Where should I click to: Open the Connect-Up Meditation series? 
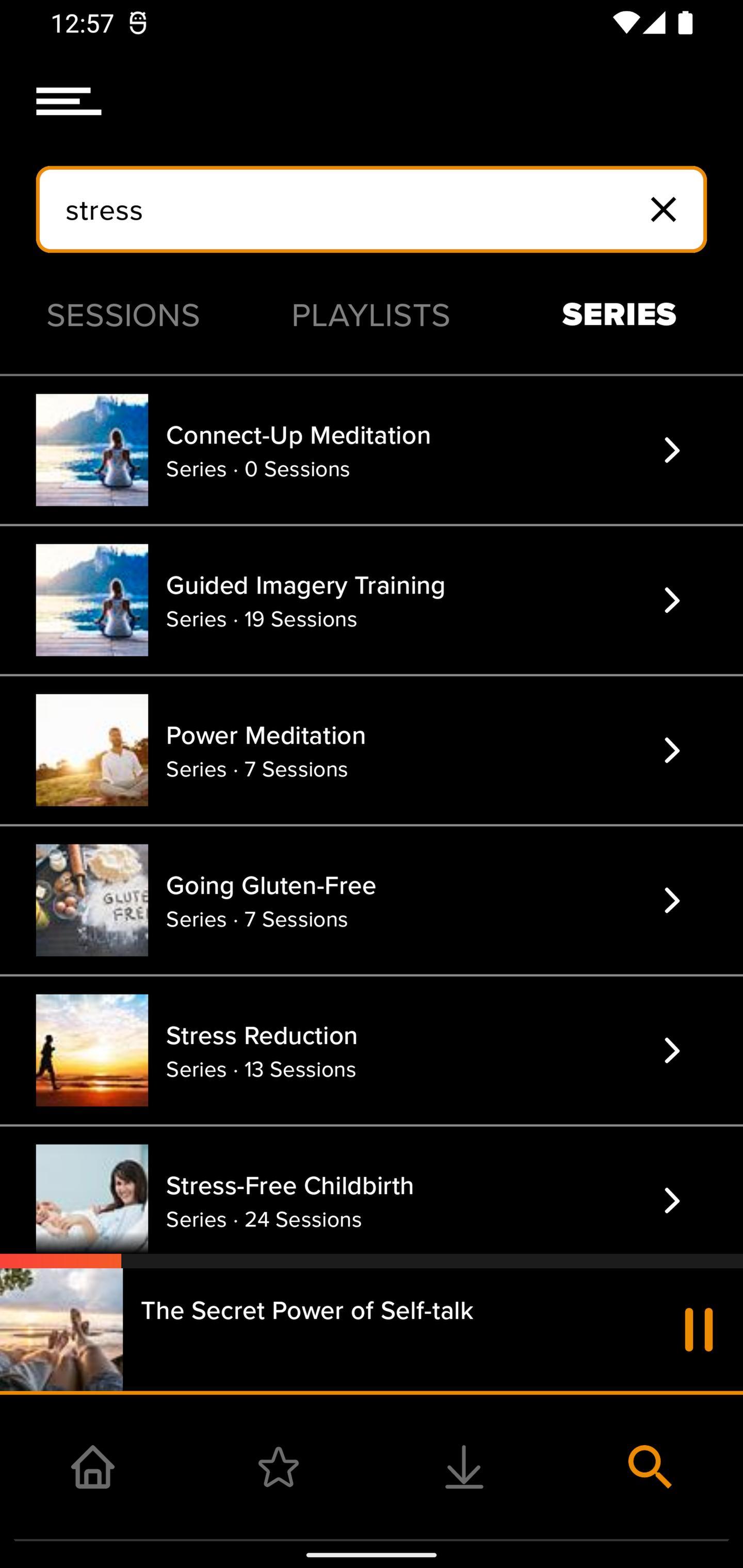tap(372, 450)
